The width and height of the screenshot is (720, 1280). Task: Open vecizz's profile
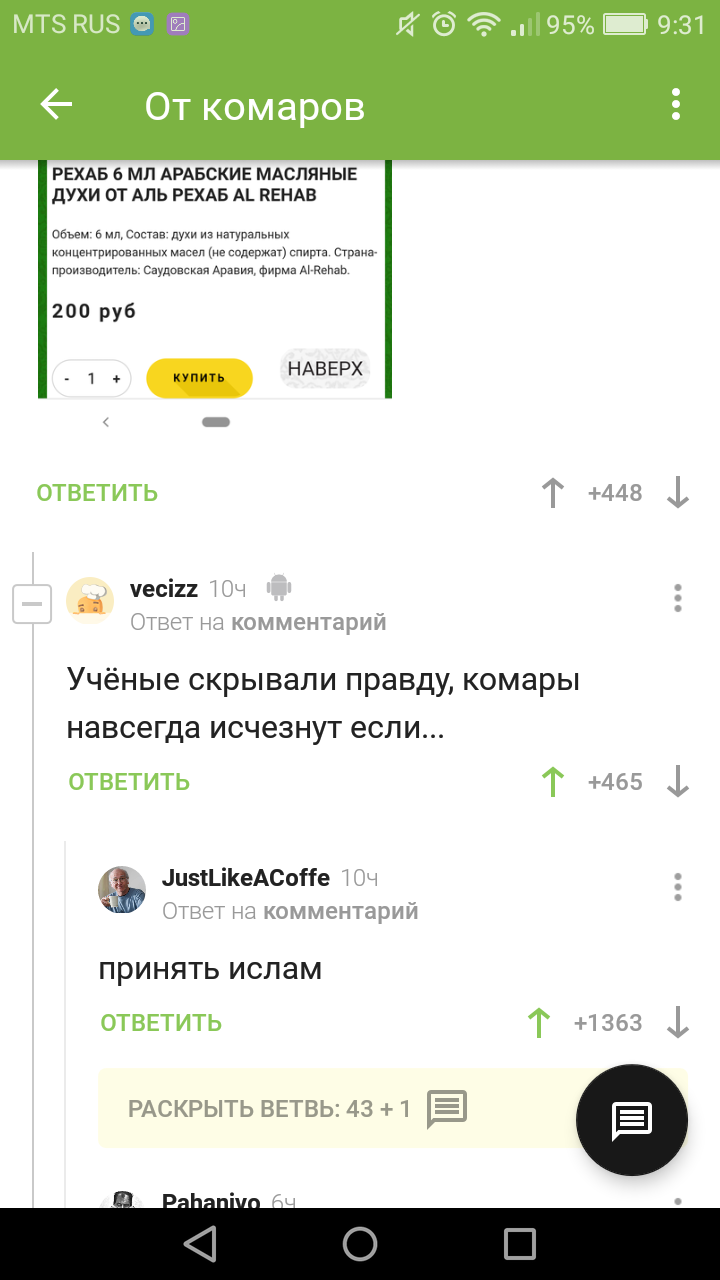pos(164,589)
